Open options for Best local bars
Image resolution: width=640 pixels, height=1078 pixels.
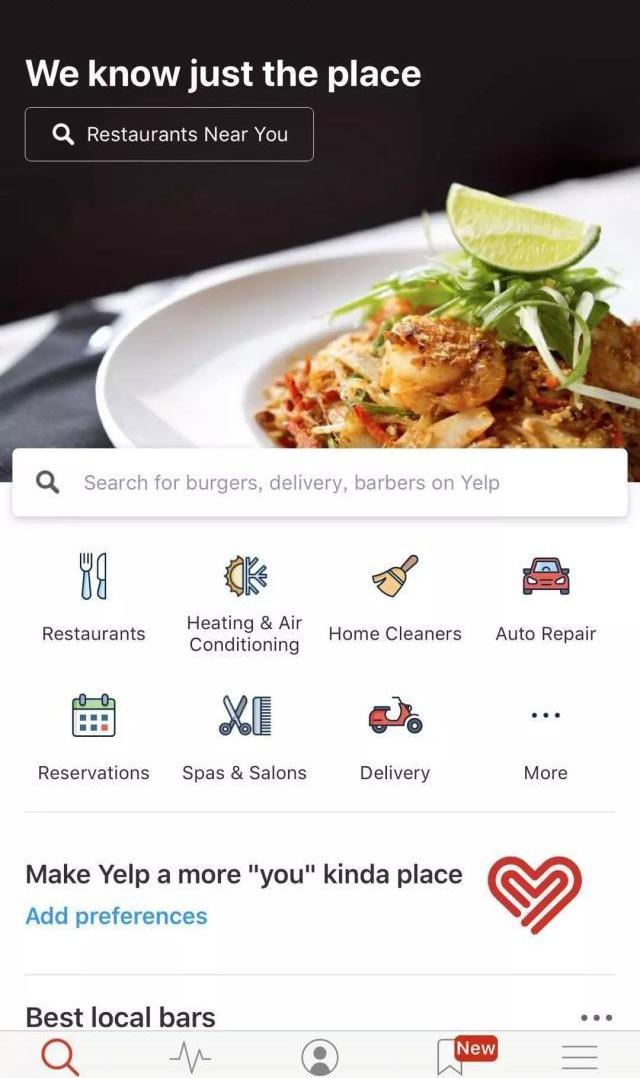(596, 1017)
